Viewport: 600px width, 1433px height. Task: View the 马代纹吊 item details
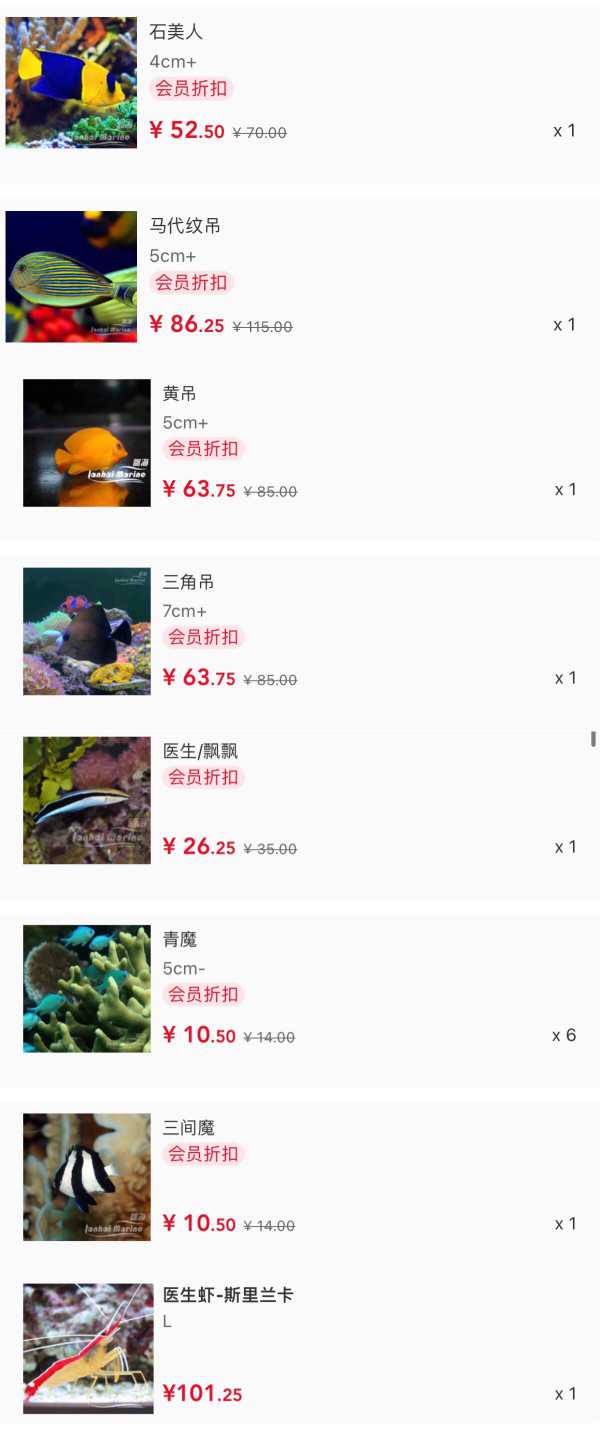coord(300,277)
